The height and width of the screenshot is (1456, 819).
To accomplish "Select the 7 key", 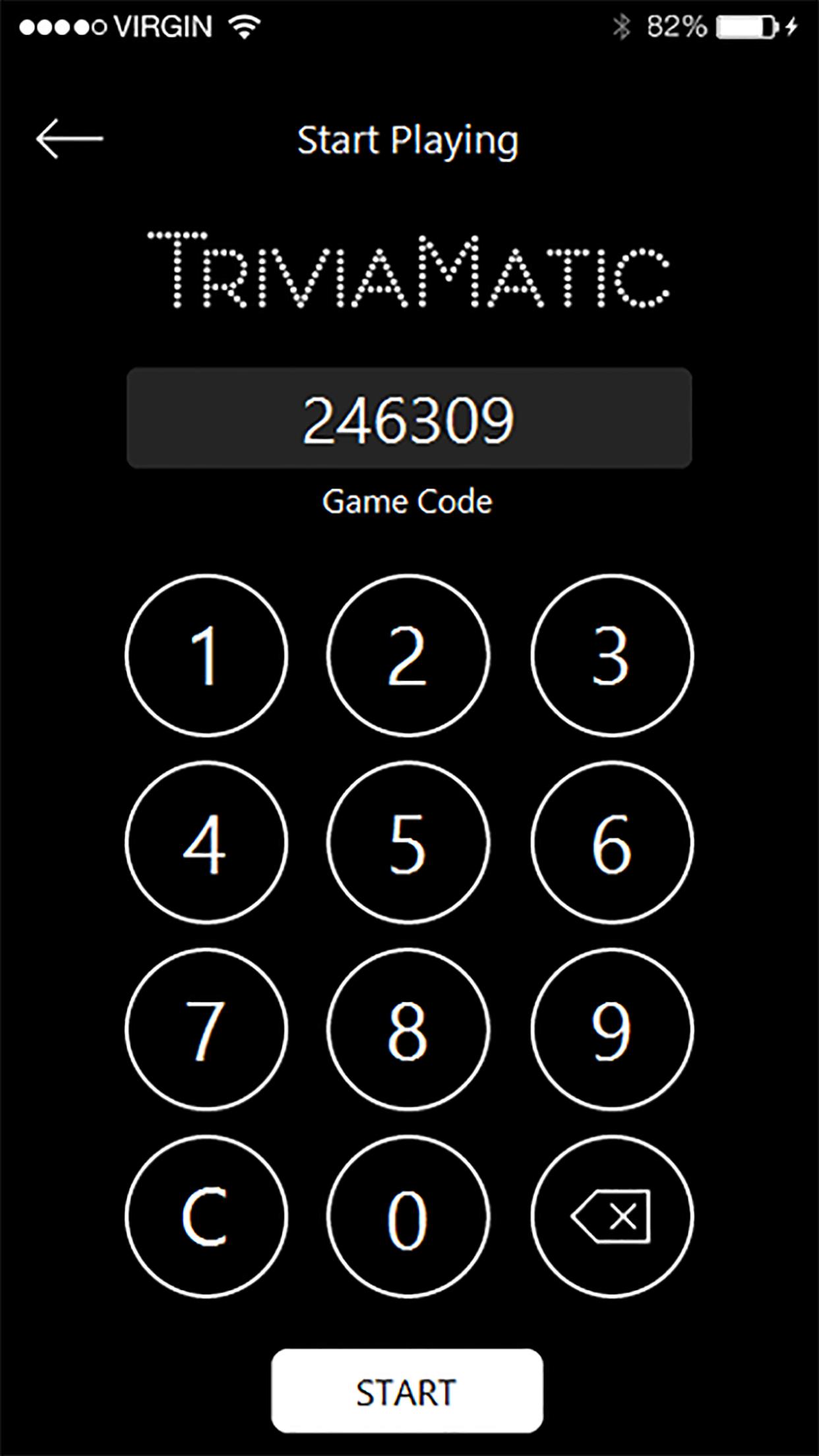I will [x=206, y=1029].
